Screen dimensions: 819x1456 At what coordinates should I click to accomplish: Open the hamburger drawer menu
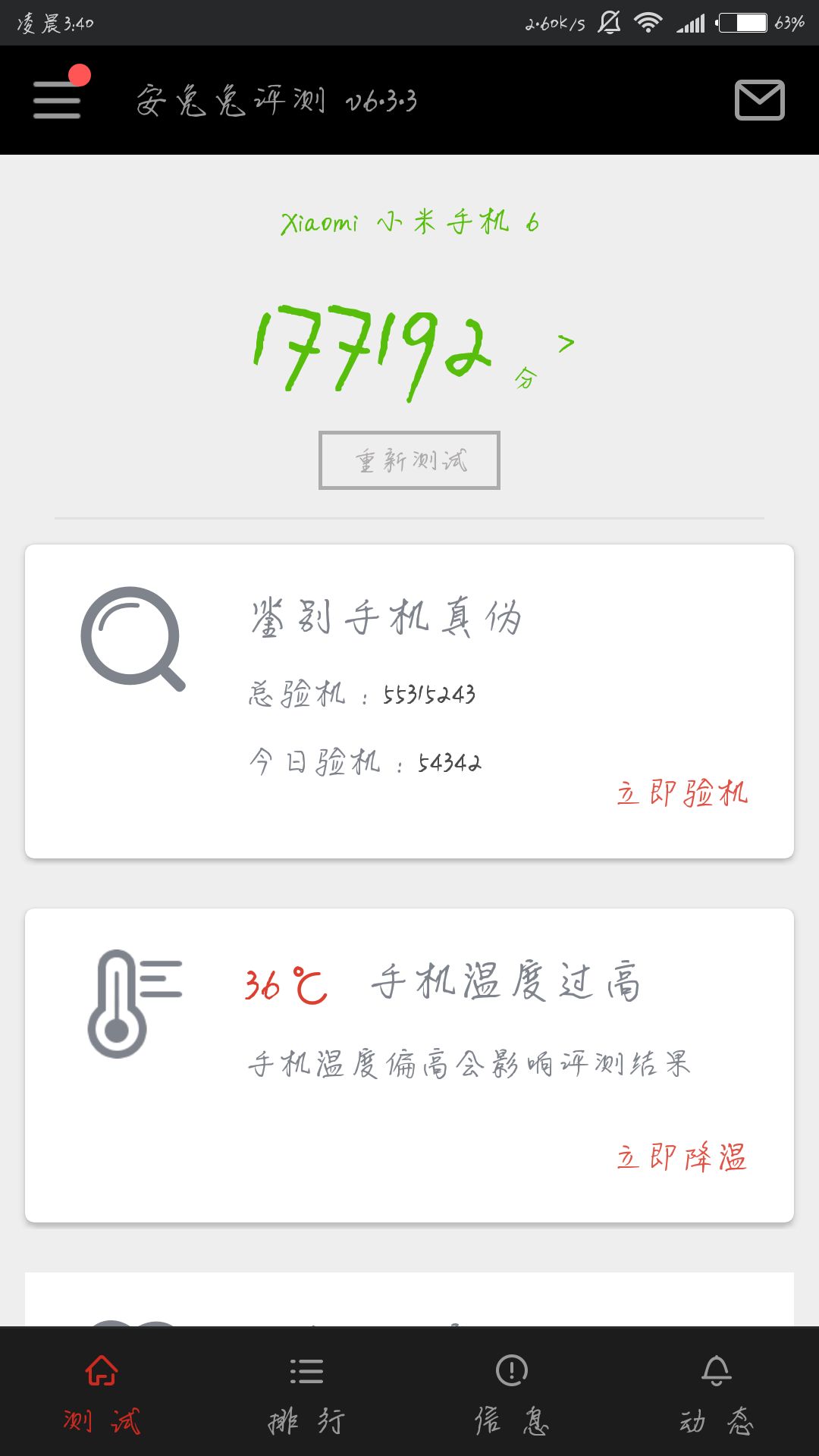(x=57, y=99)
